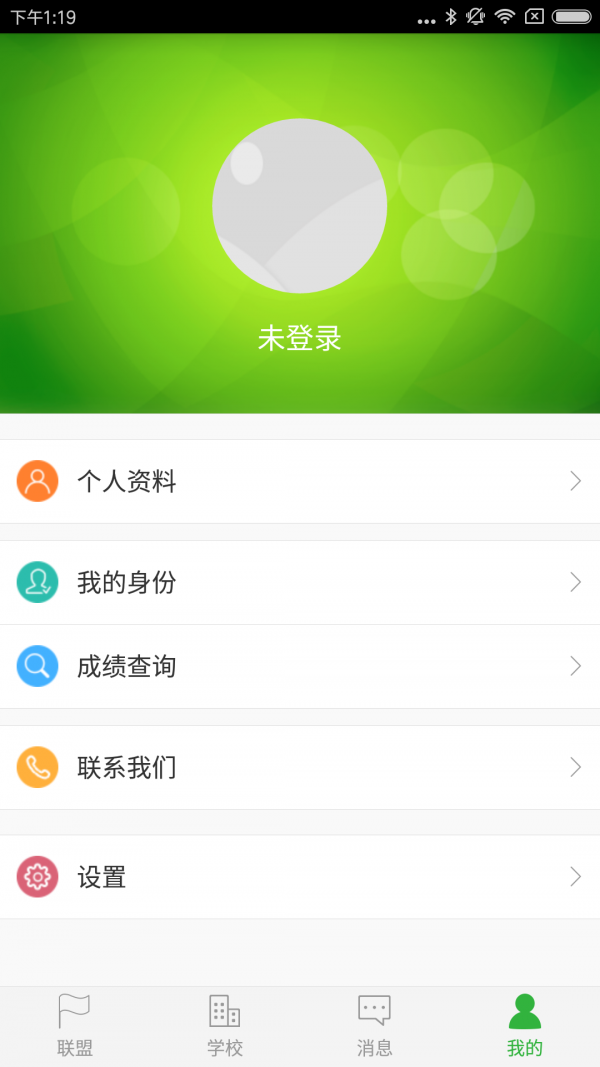Viewport: 600px width, 1067px height.
Task: Select the 我的 tab
Action: pos(524,1026)
